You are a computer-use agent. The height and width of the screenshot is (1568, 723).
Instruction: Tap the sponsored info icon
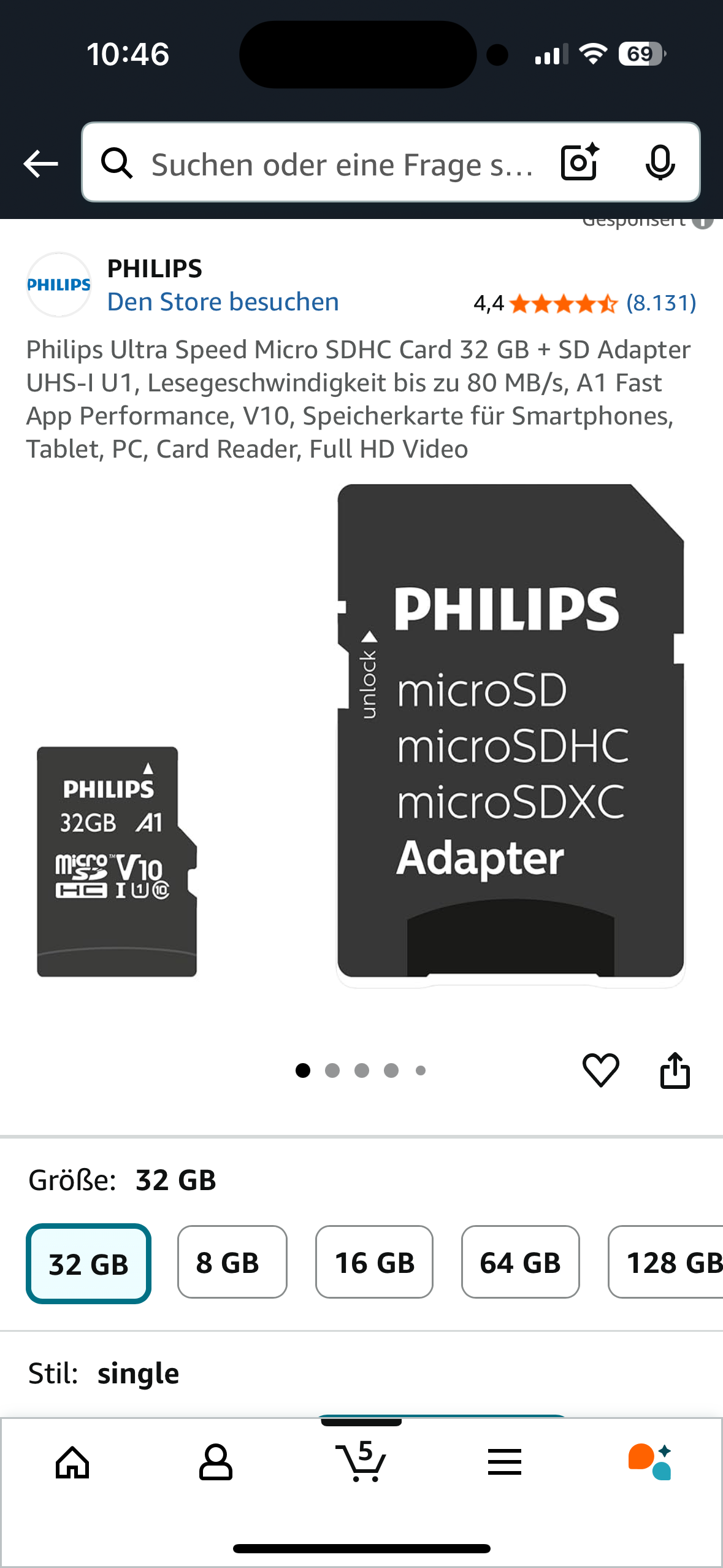(703, 222)
